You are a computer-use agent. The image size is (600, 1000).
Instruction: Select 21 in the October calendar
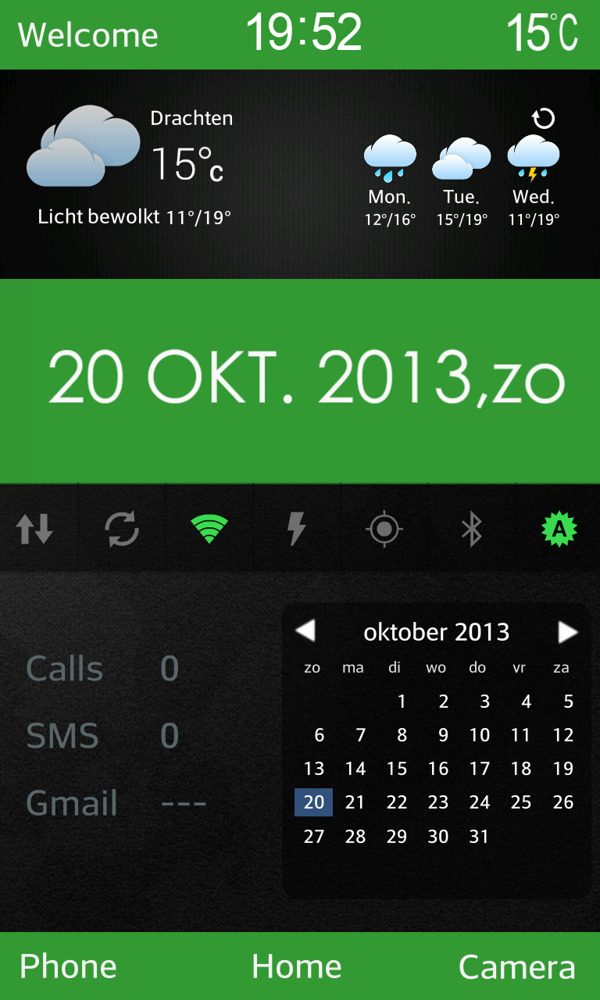tap(355, 802)
